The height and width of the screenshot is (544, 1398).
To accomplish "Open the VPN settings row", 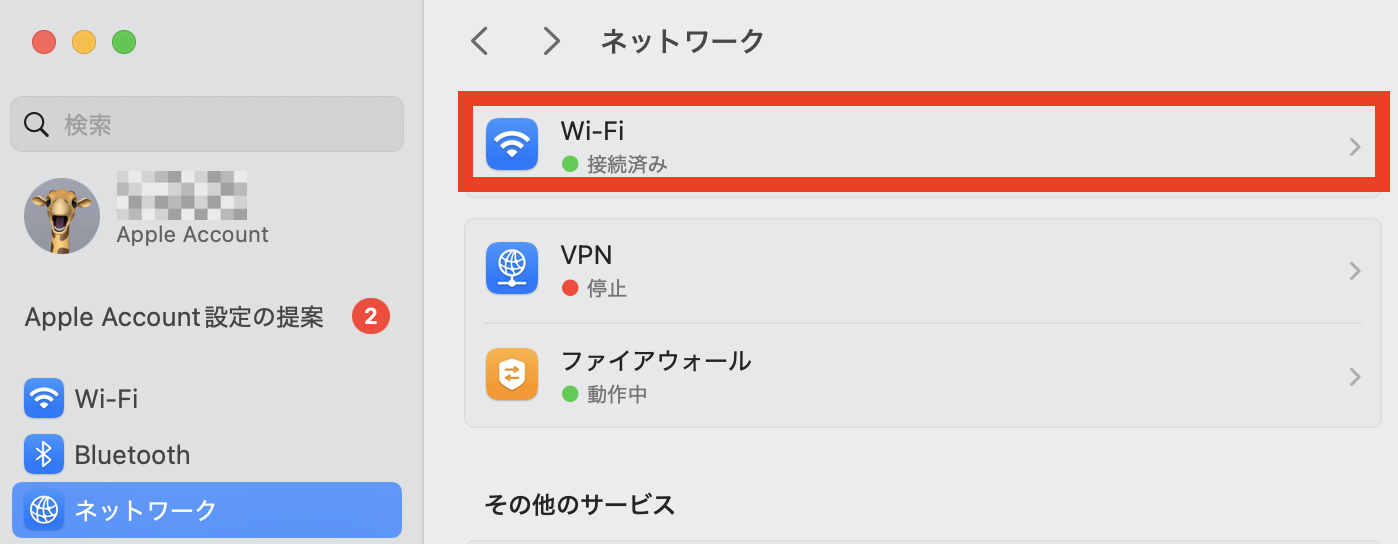I will (x=920, y=270).
